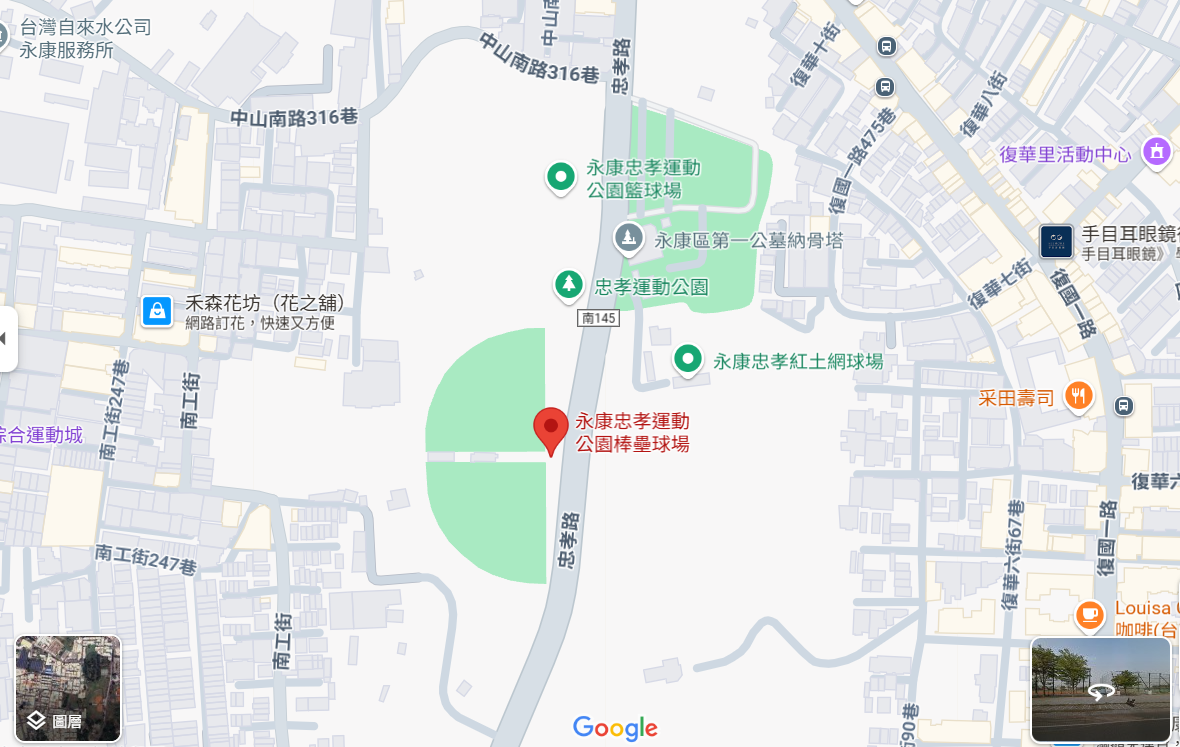Select the 采田壽司 restaurant marker
Screen dimensions: 1180x747
click(1077, 397)
